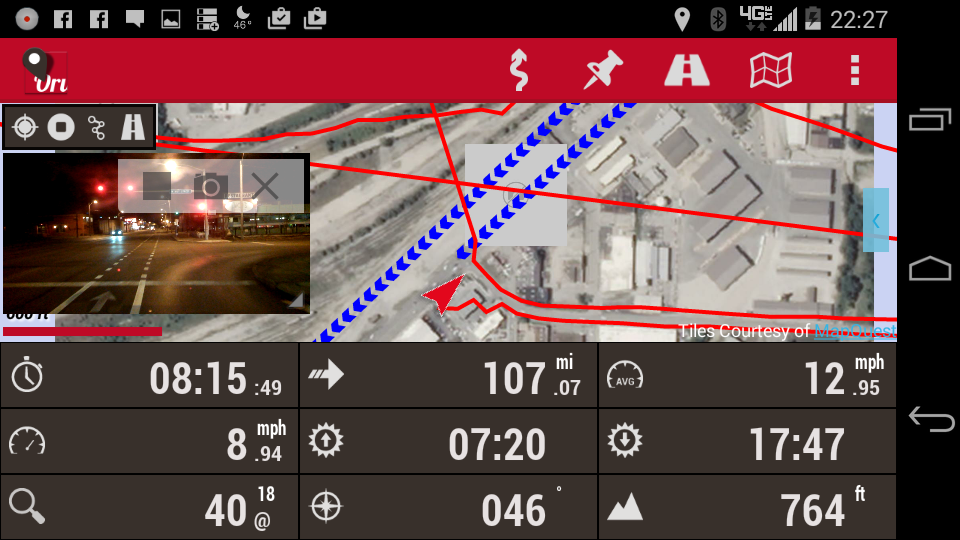Expand the side panel arrow on the map

(876, 220)
